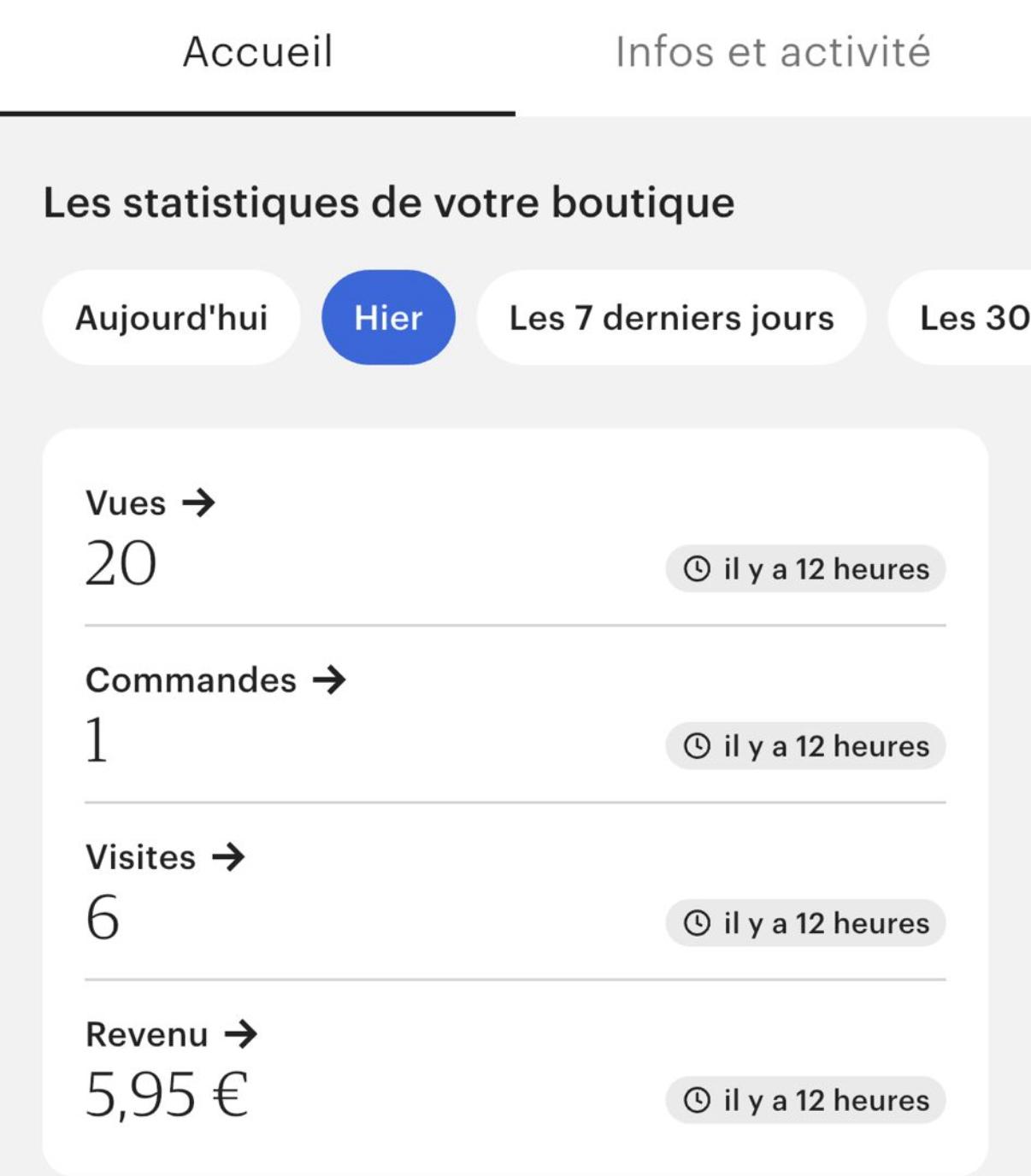
Task: Open the Vues statistics details
Action: [150, 503]
